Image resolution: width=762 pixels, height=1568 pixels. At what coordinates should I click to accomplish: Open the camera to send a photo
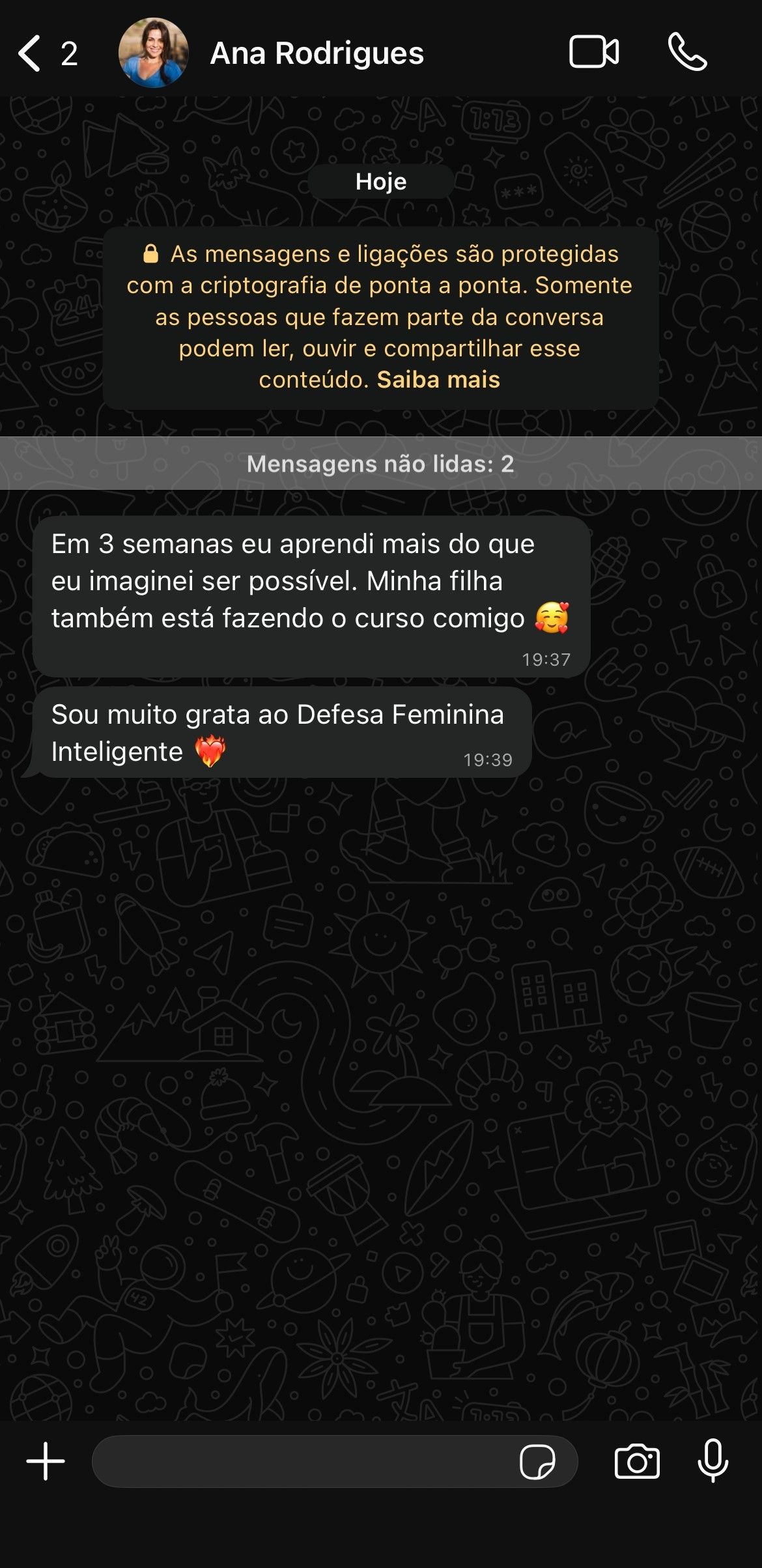click(637, 1461)
